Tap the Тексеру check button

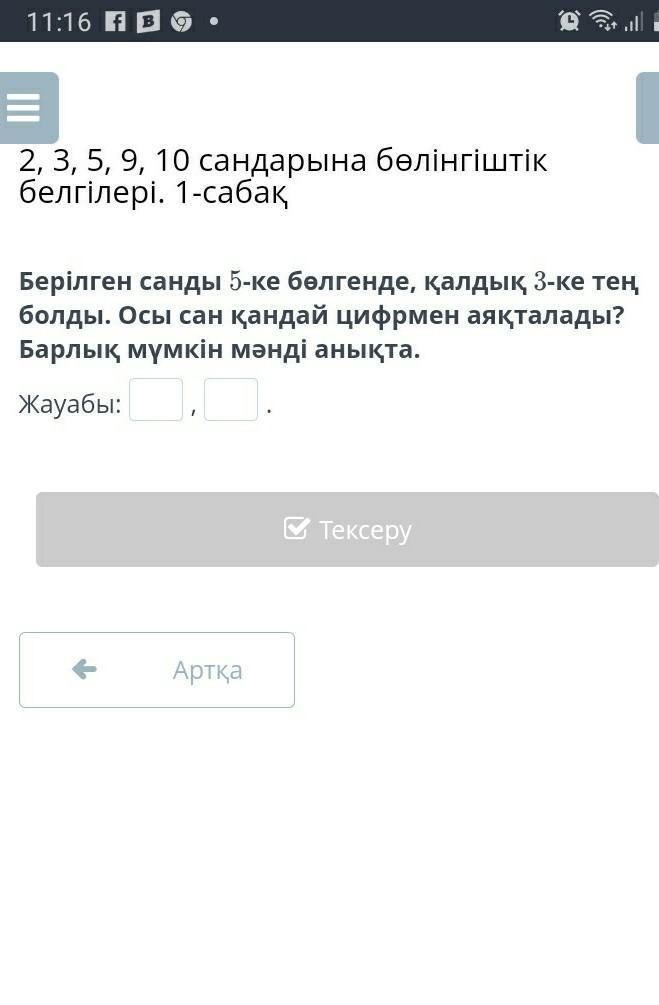(x=347, y=530)
